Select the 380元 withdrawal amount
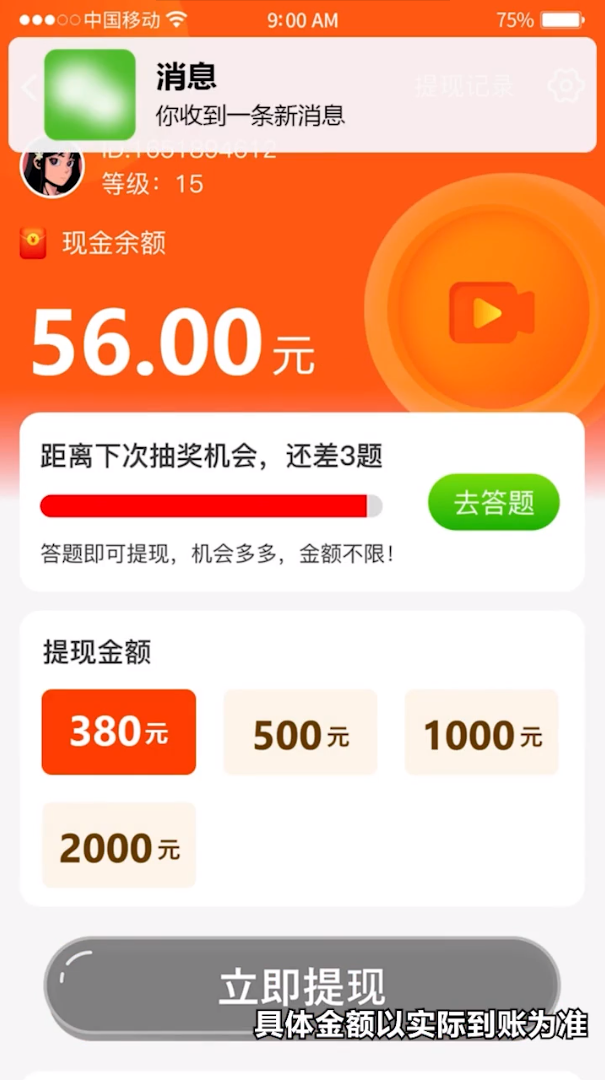 [x=118, y=732]
